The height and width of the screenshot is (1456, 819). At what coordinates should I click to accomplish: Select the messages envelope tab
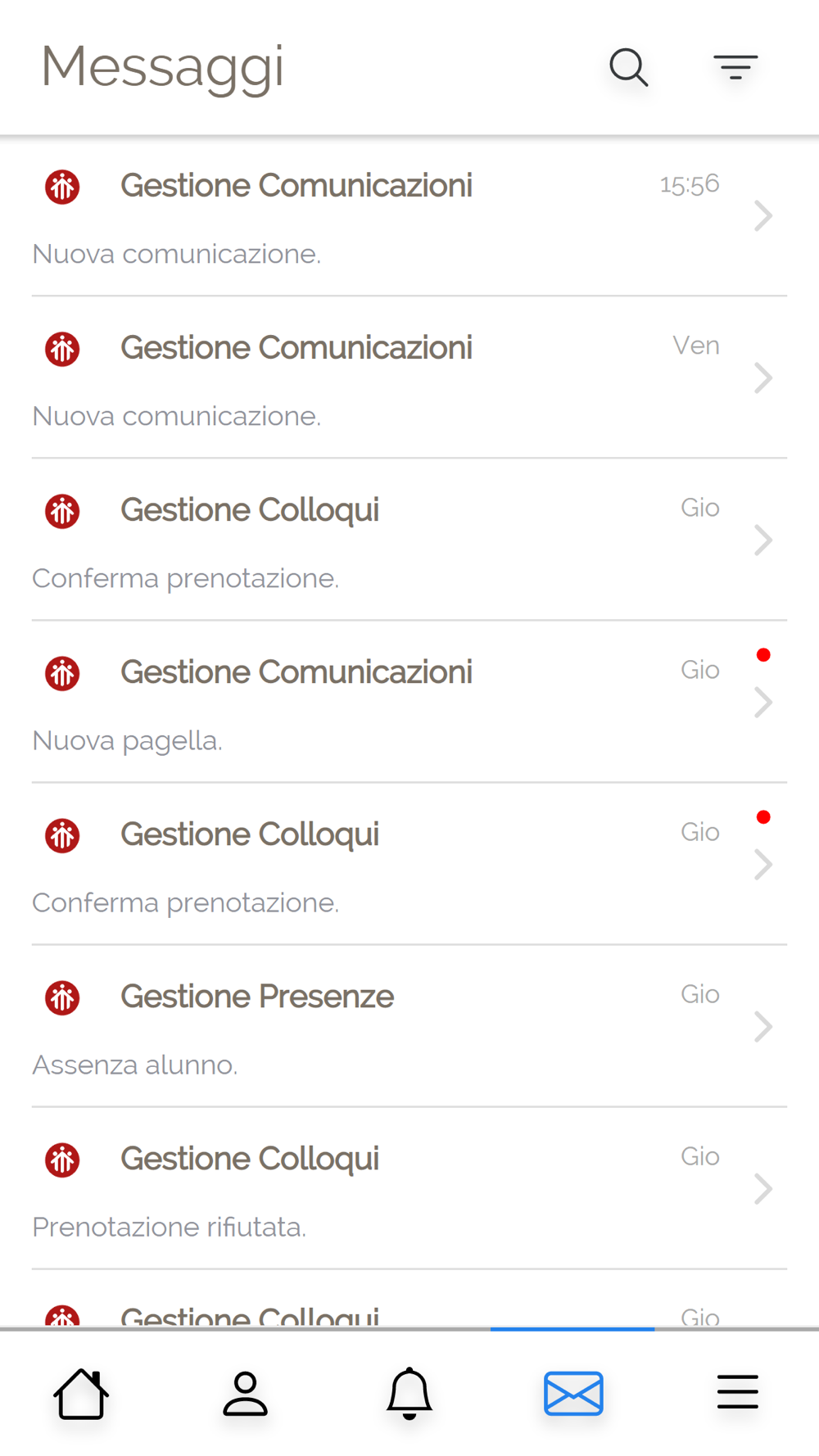pyautogui.click(x=573, y=1393)
